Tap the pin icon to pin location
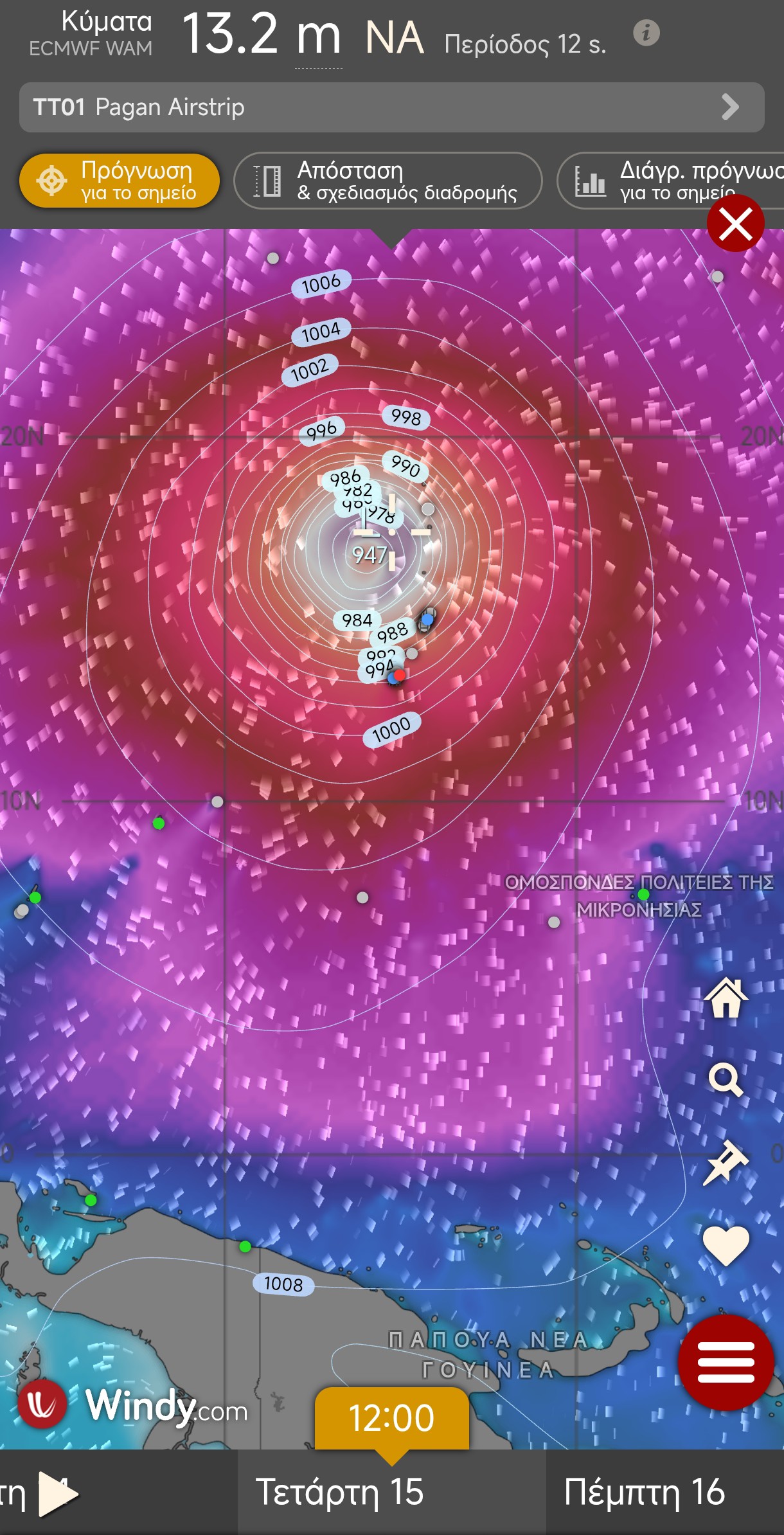The width and height of the screenshot is (784, 1535). click(x=726, y=1162)
